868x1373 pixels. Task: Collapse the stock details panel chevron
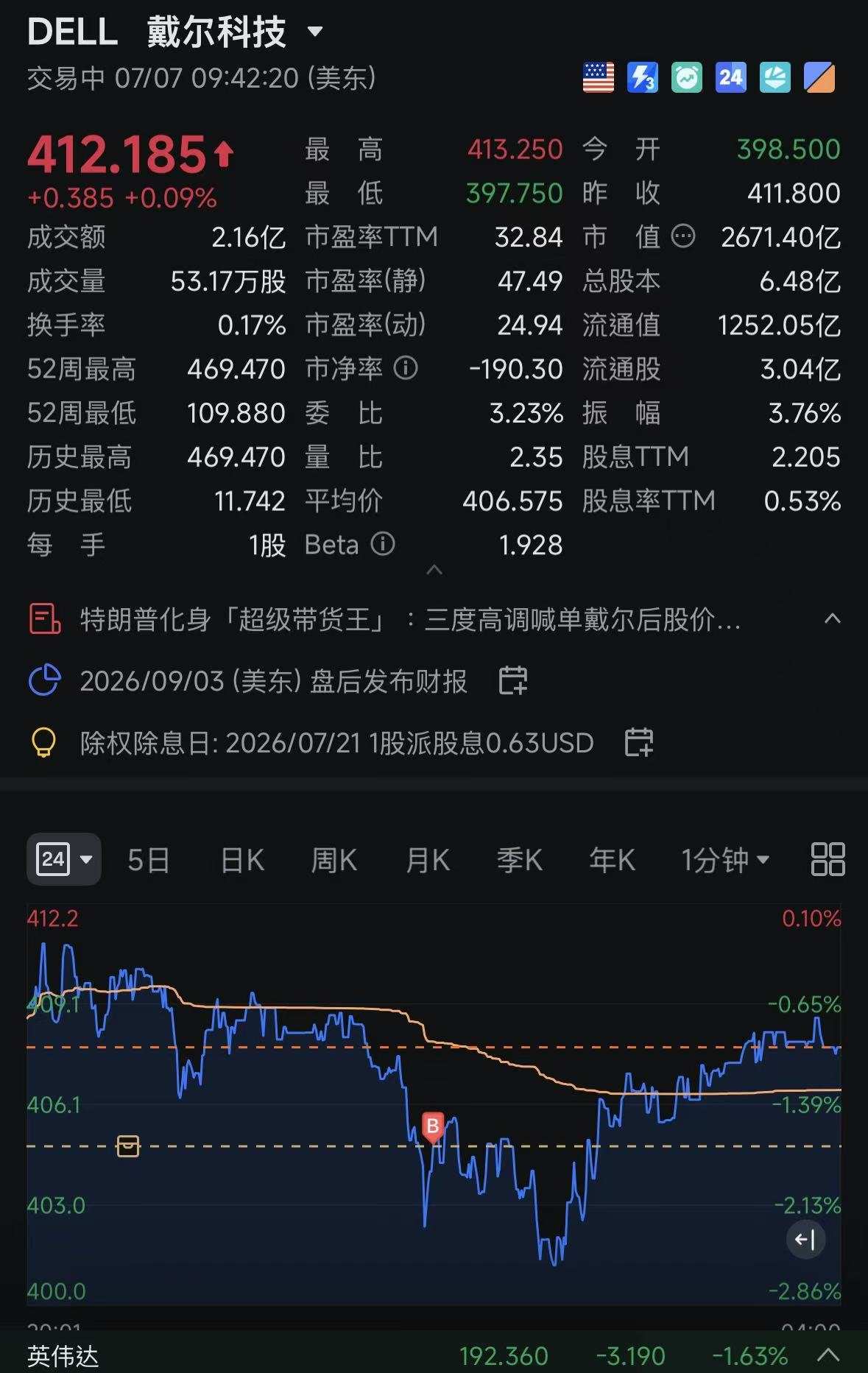click(x=434, y=570)
